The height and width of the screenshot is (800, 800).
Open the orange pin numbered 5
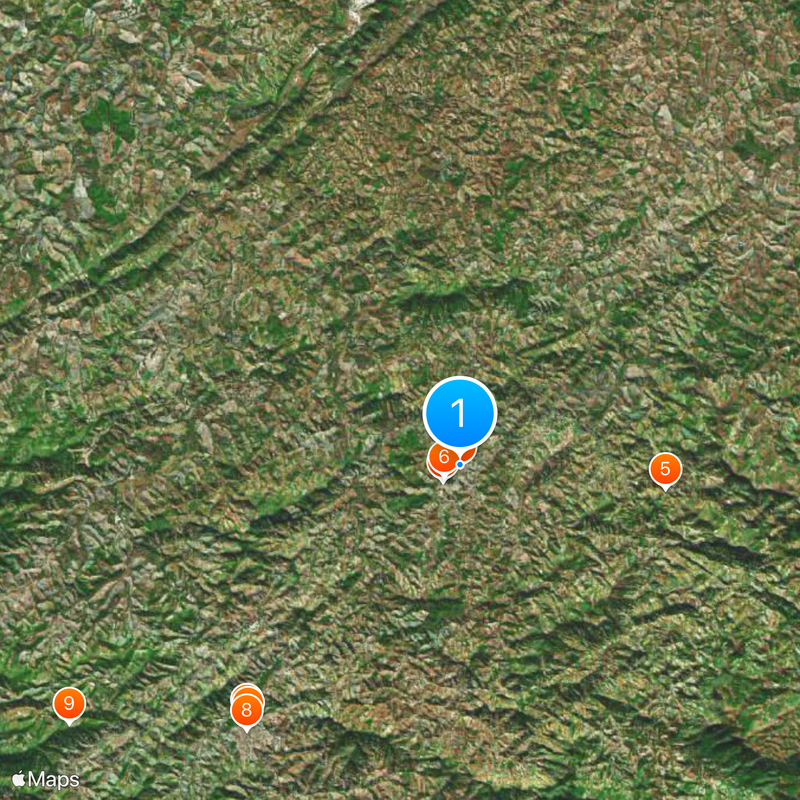click(665, 468)
